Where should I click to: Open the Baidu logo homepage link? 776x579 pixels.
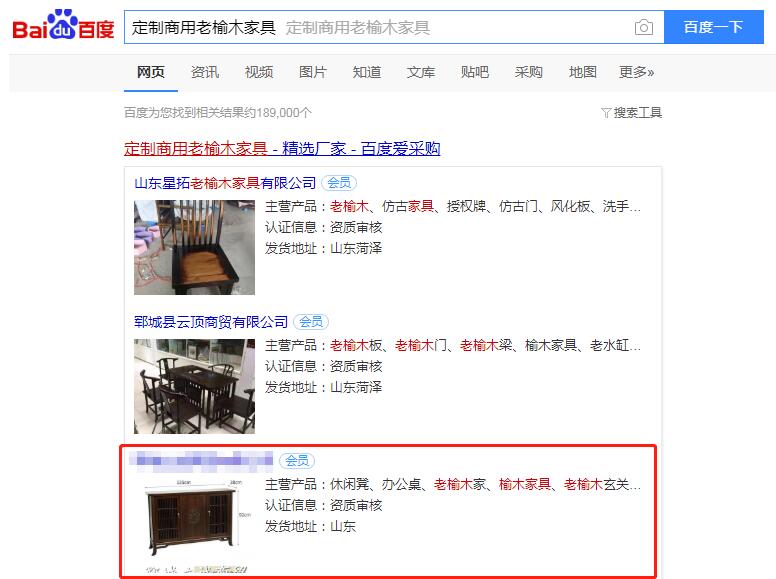coord(63,28)
